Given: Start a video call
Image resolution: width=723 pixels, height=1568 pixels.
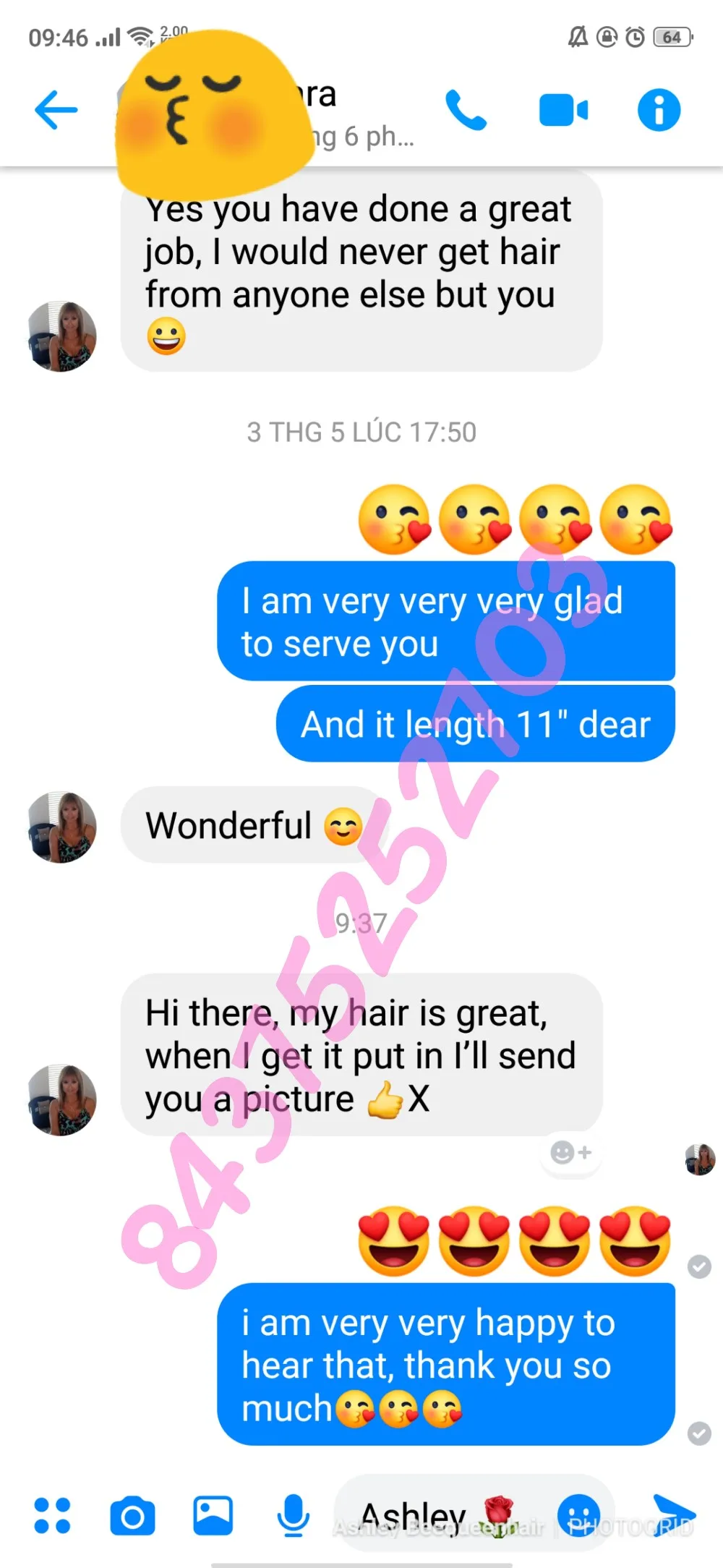Looking at the screenshot, I should click(x=563, y=110).
